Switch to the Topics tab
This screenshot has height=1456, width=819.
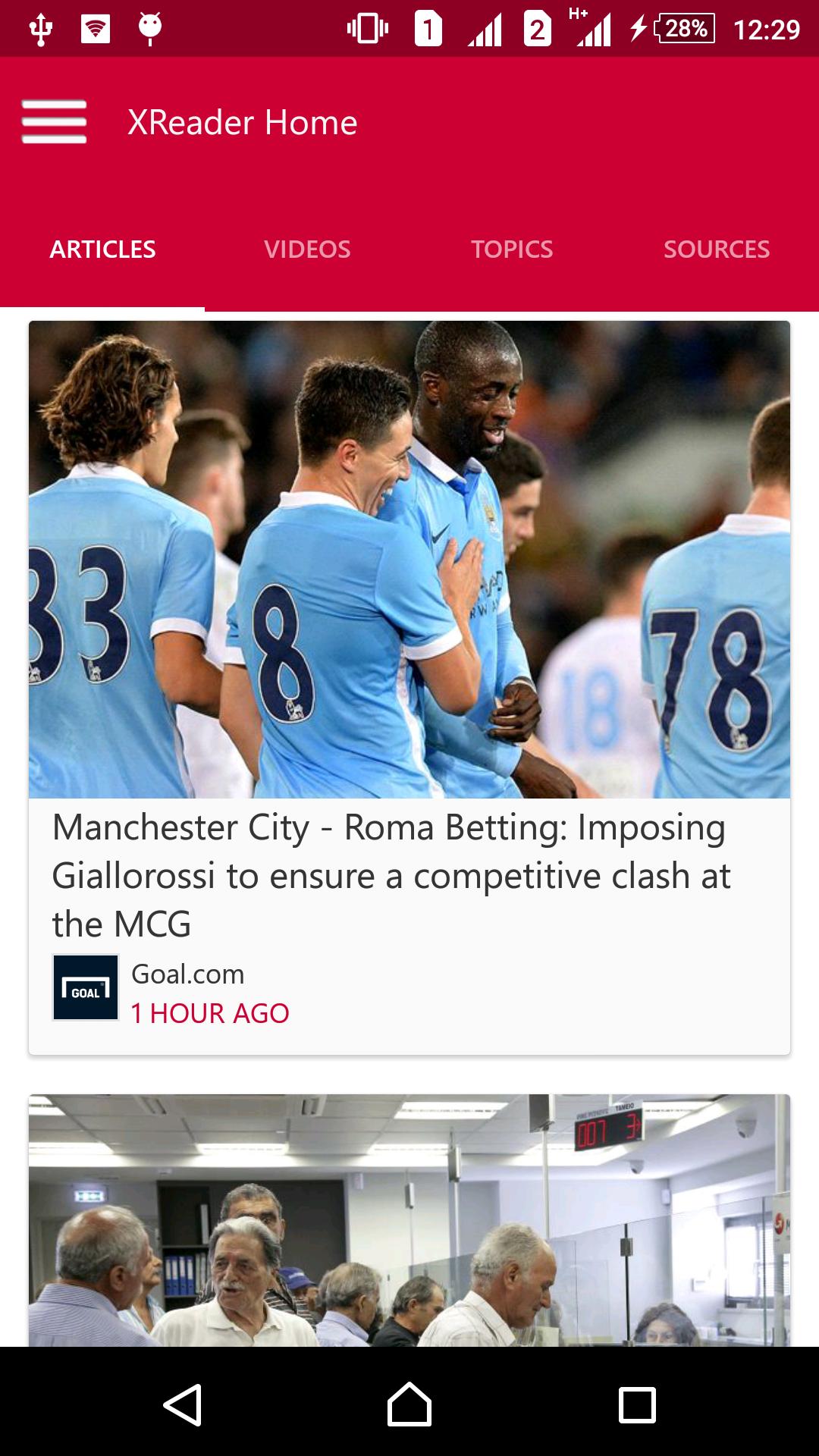point(512,249)
